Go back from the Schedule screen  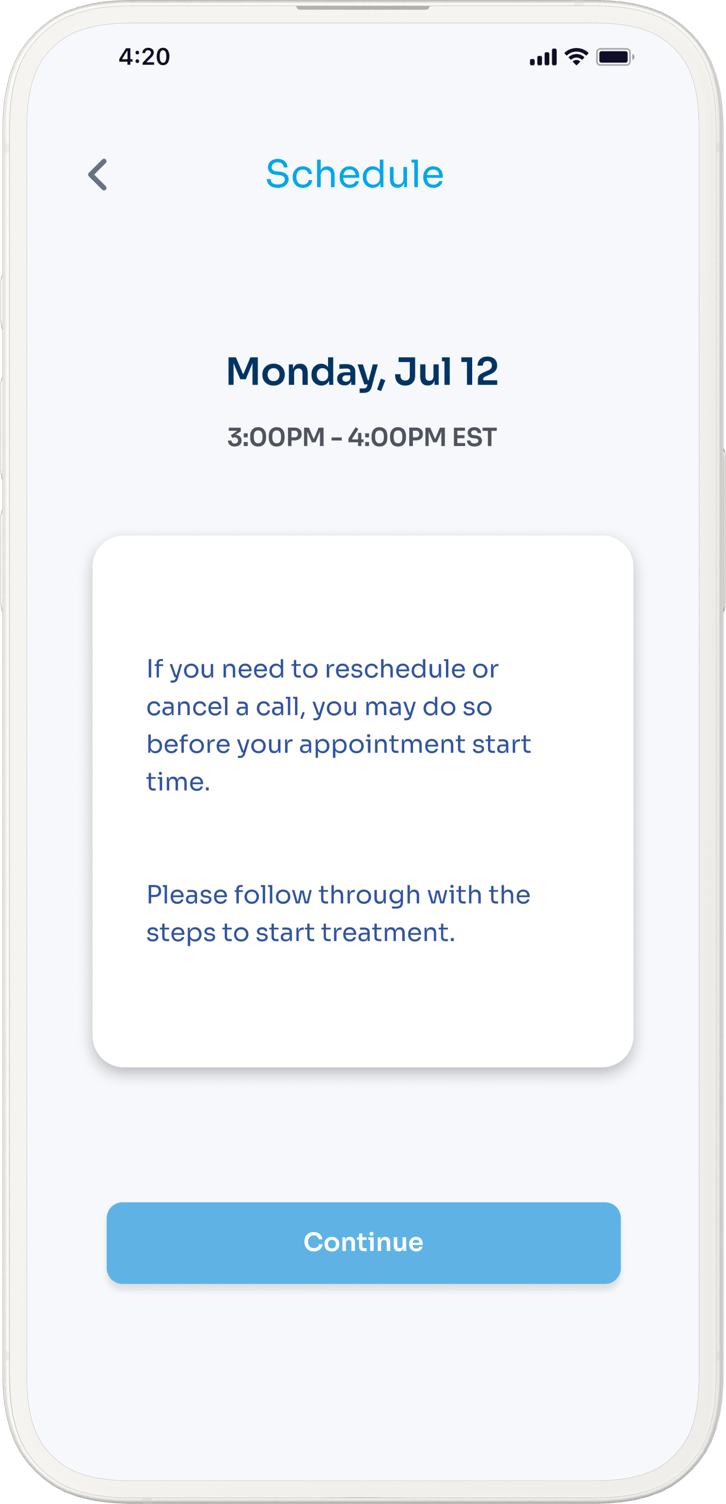click(97, 175)
